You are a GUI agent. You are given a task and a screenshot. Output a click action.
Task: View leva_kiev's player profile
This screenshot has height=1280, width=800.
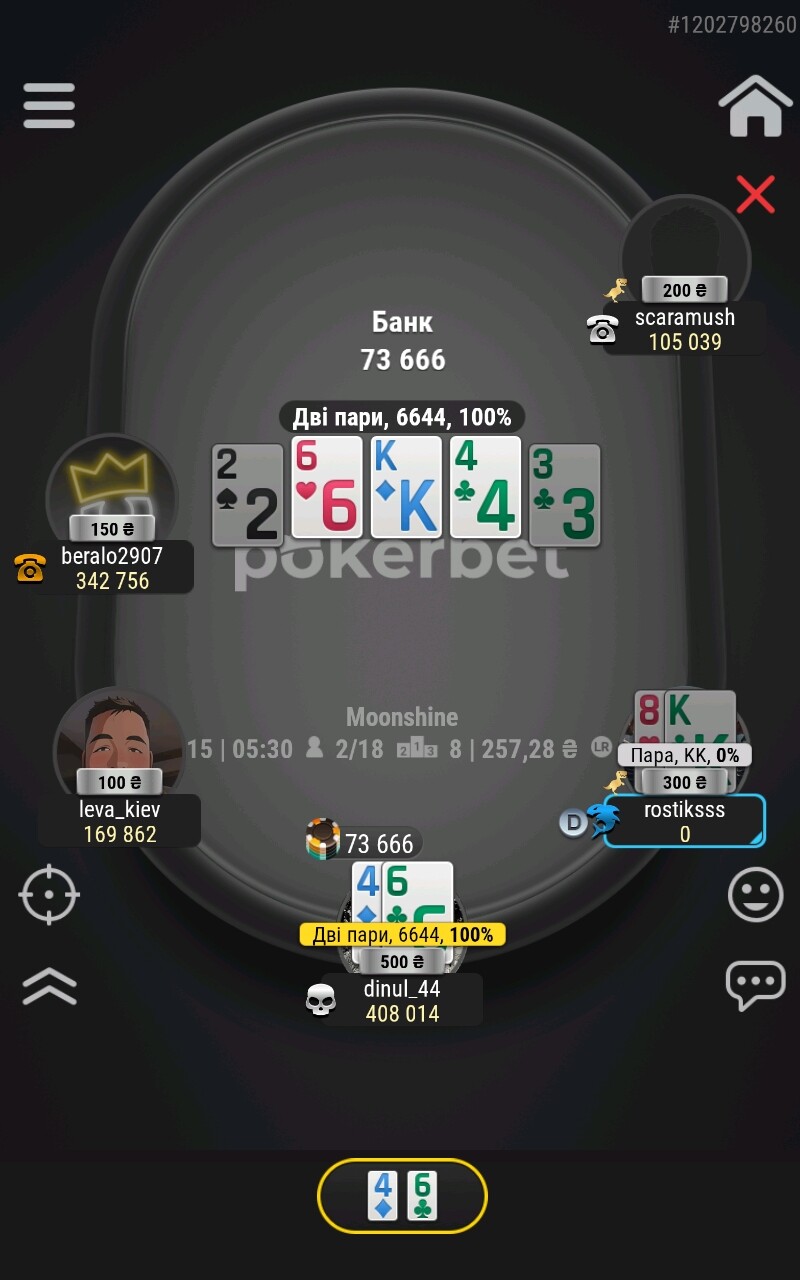click(x=118, y=745)
